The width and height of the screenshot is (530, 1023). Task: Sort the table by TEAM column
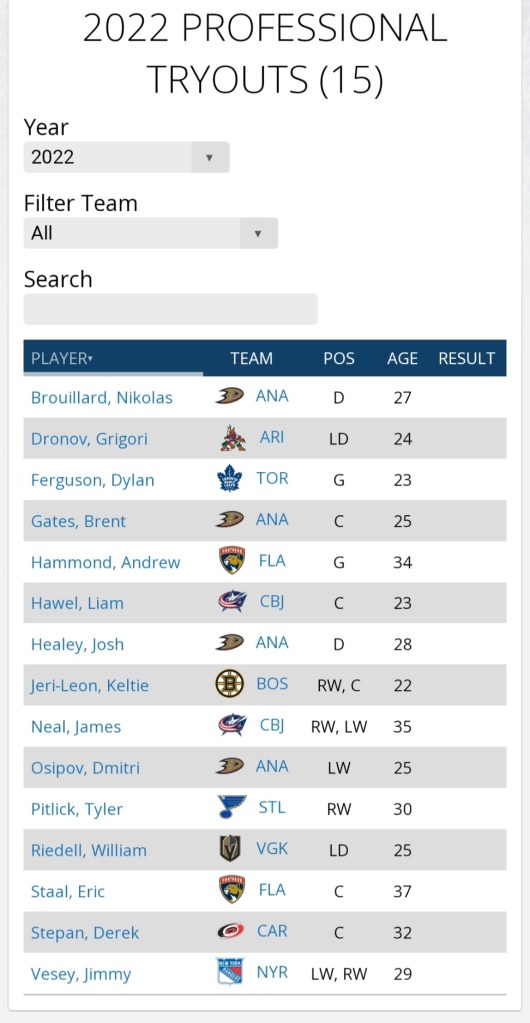pyautogui.click(x=251, y=358)
